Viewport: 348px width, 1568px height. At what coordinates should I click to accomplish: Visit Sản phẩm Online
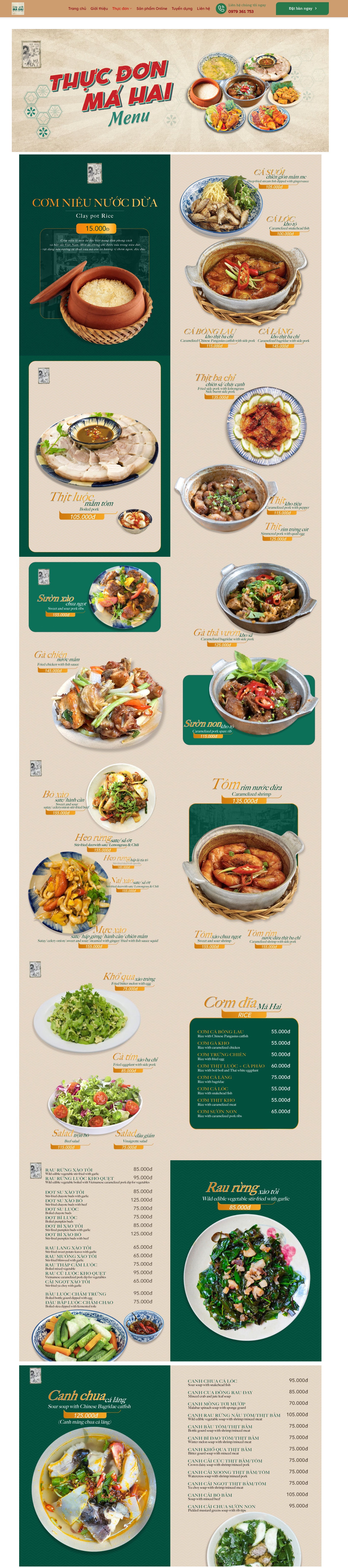pos(151,9)
